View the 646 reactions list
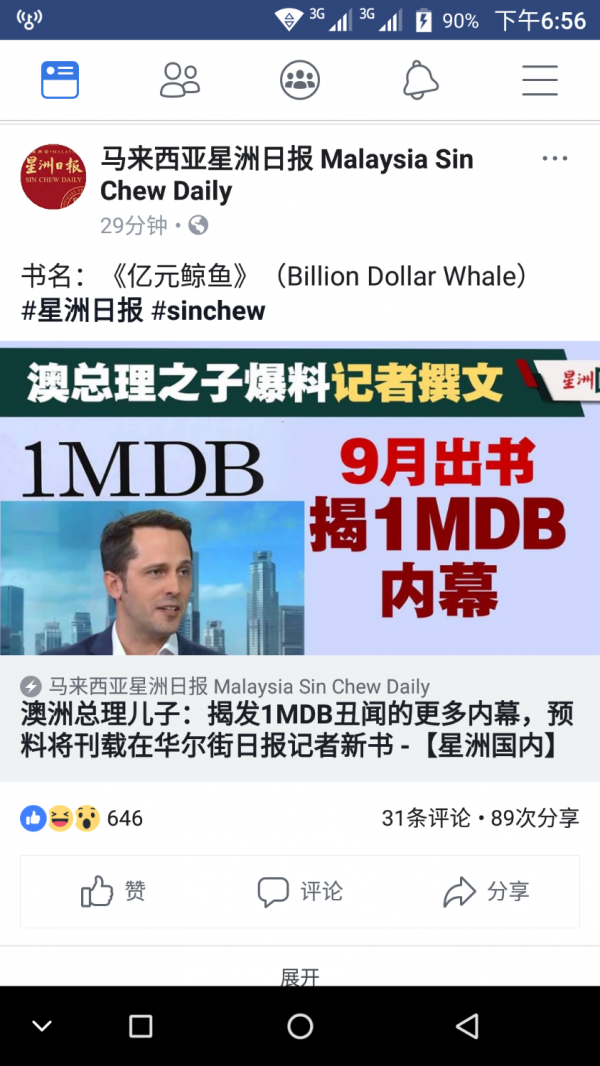600x1066 pixels. point(82,818)
